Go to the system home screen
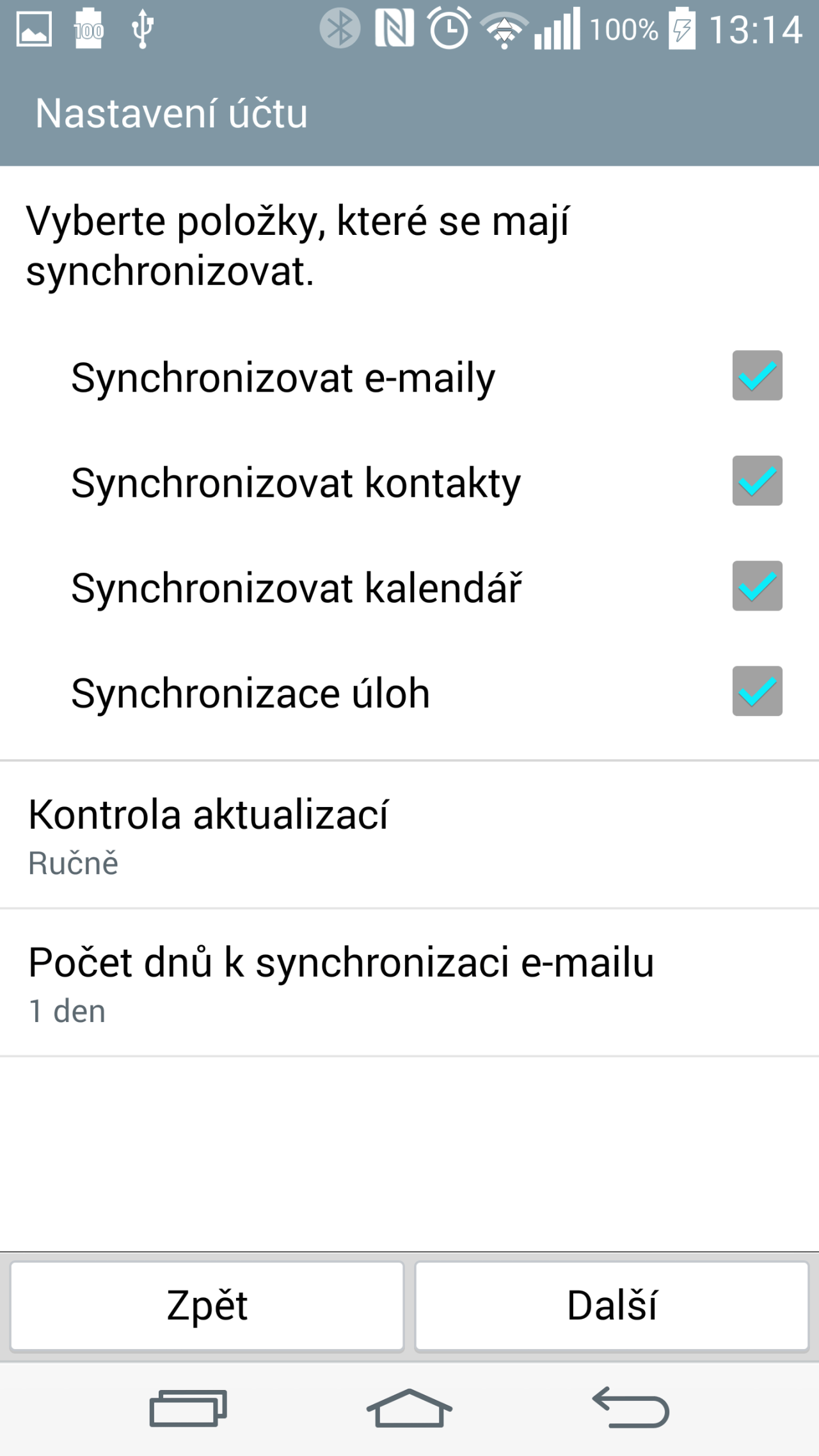 pyautogui.click(x=409, y=1408)
